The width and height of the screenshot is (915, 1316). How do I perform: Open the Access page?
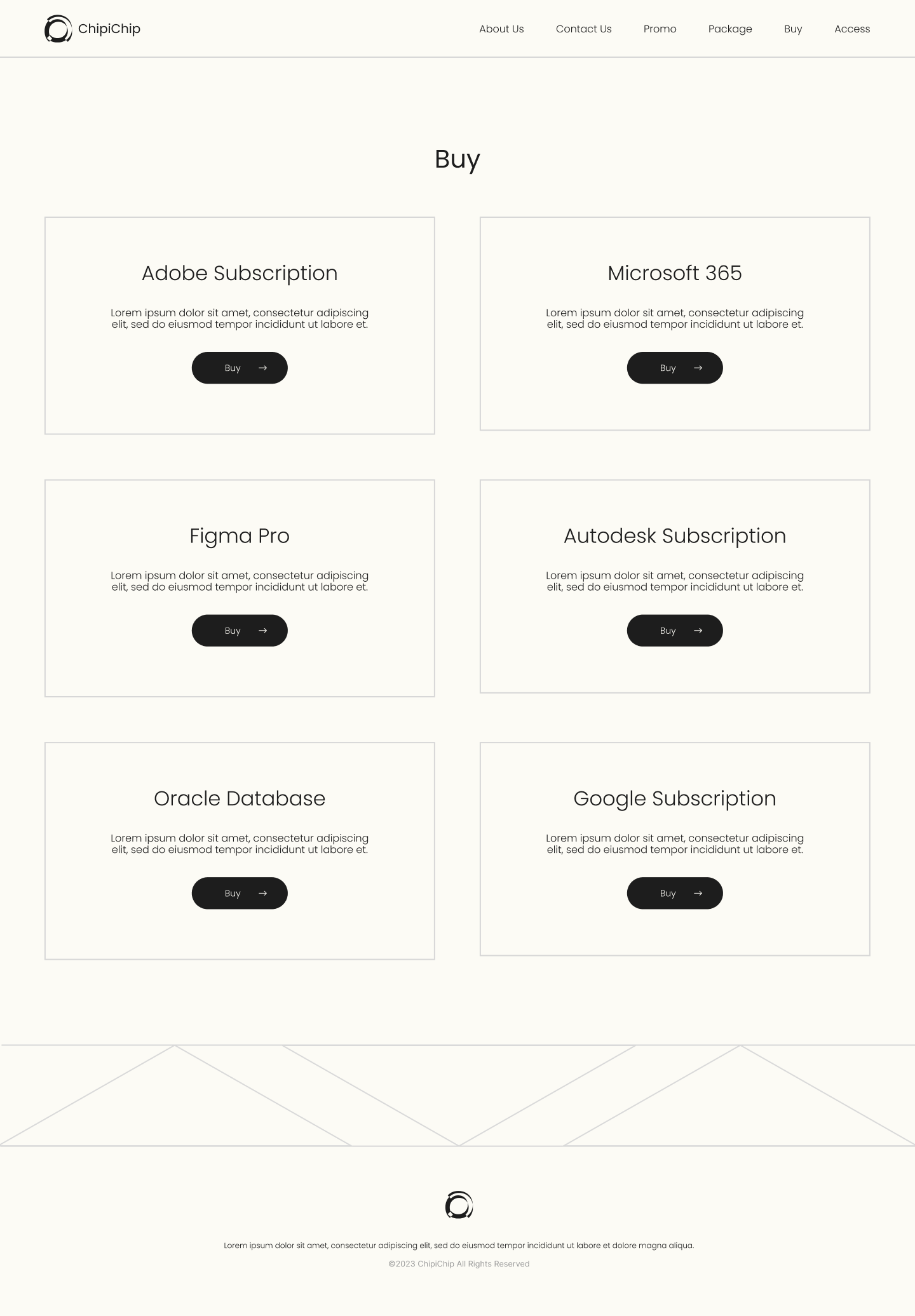tap(852, 29)
